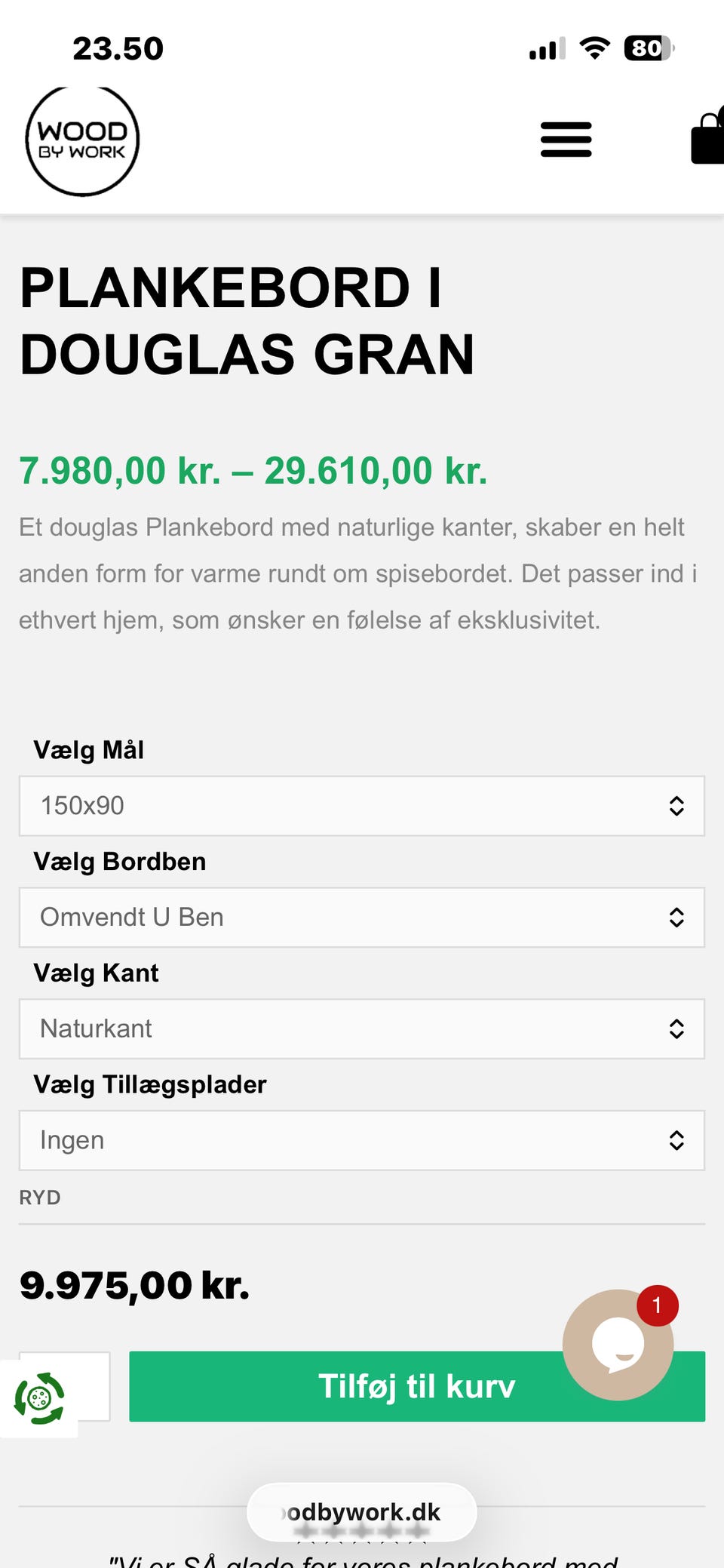Expand the Vælg Mål dropdown showing 150x90
The height and width of the screenshot is (1568, 724).
pos(362,806)
